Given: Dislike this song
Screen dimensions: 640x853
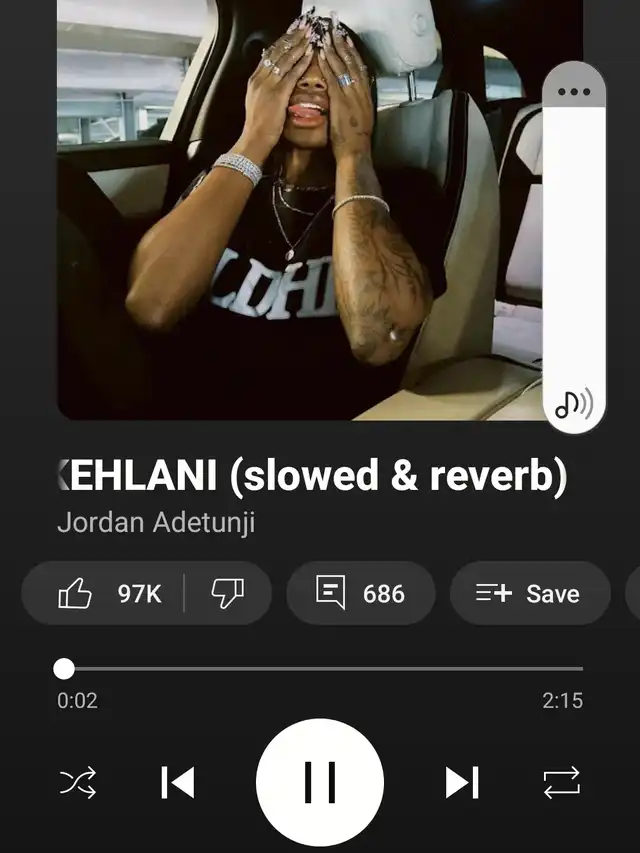Looking at the screenshot, I should [227, 593].
